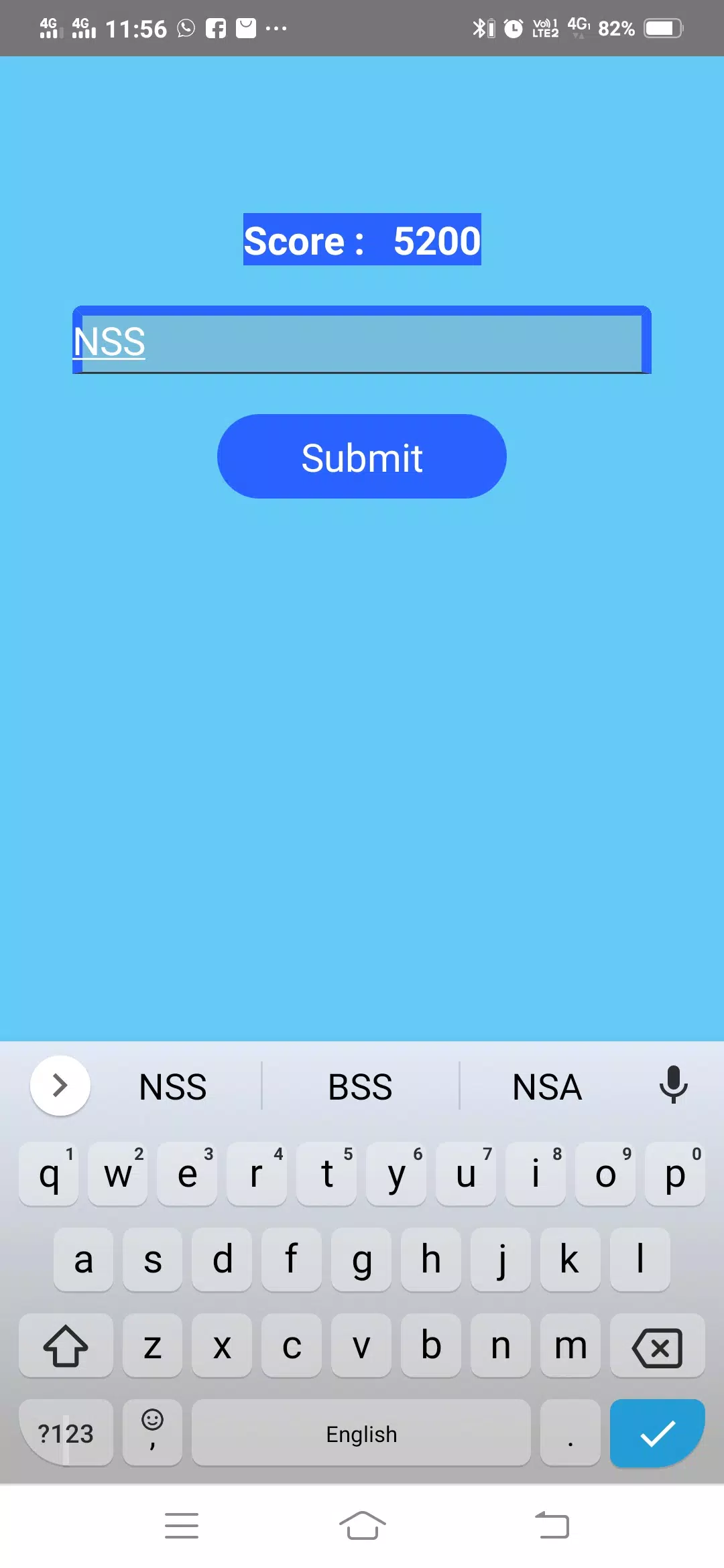Select the NSS keyboard suggestion
Screen dimensions: 724x1568
tap(173, 1087)
